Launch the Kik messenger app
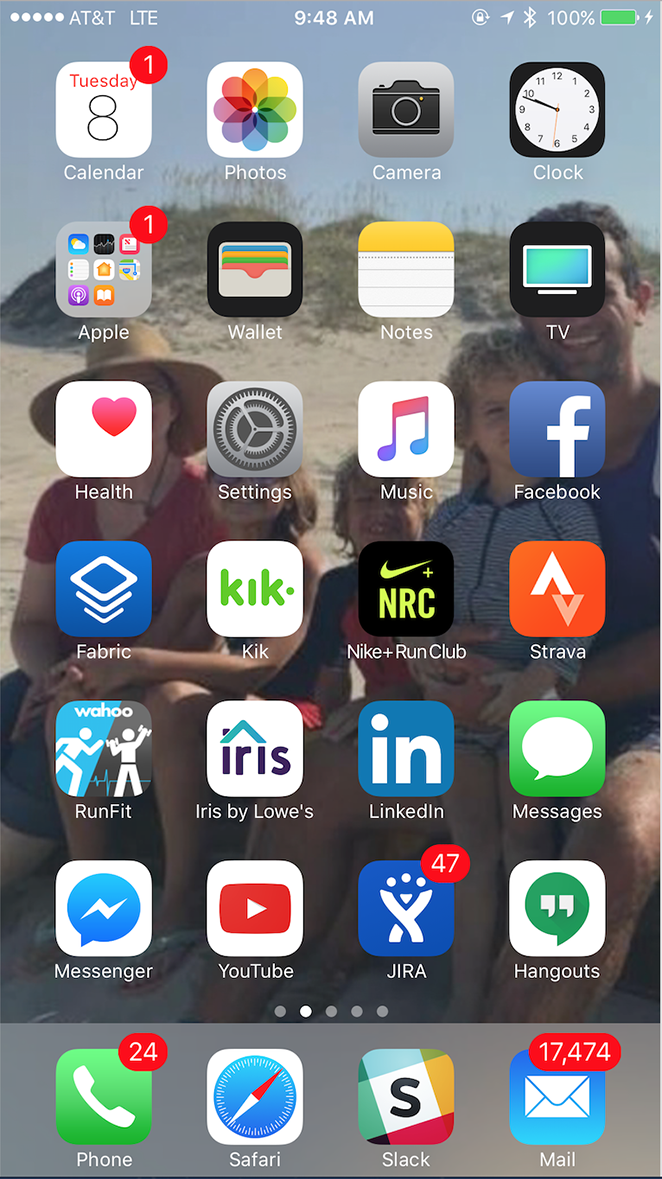Viewport: 662px width, 1179px height. tap(255, 589)
